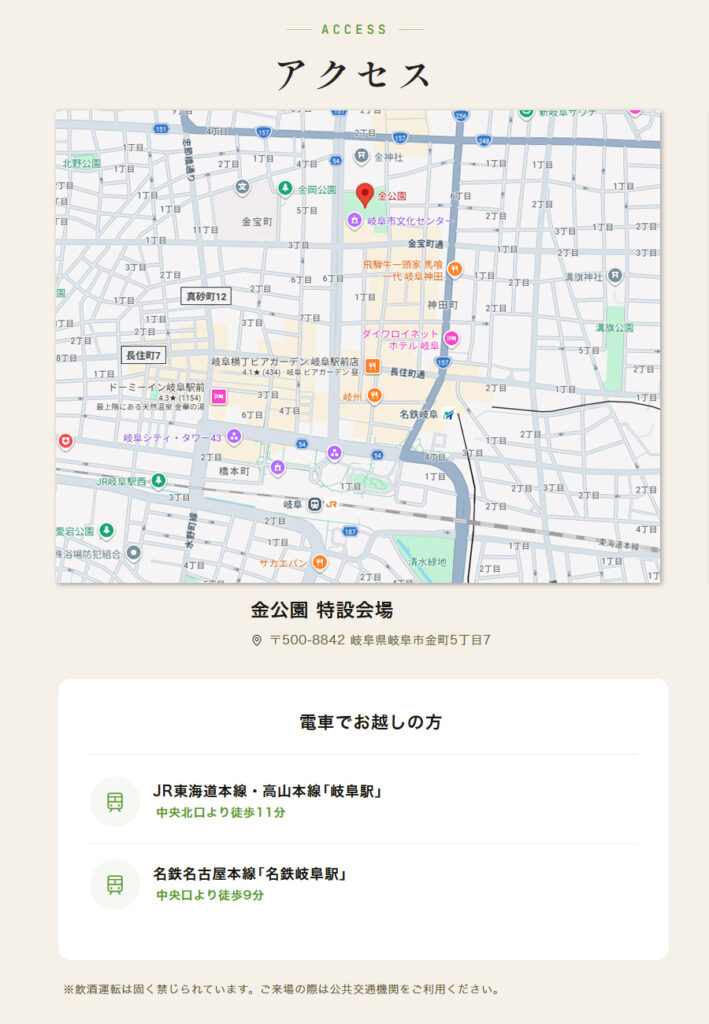Tap the 岐阜横丁ビアガーデン restaurant marker
Image resolution: width=709 pixels, height=1024 pixels.
373,366
